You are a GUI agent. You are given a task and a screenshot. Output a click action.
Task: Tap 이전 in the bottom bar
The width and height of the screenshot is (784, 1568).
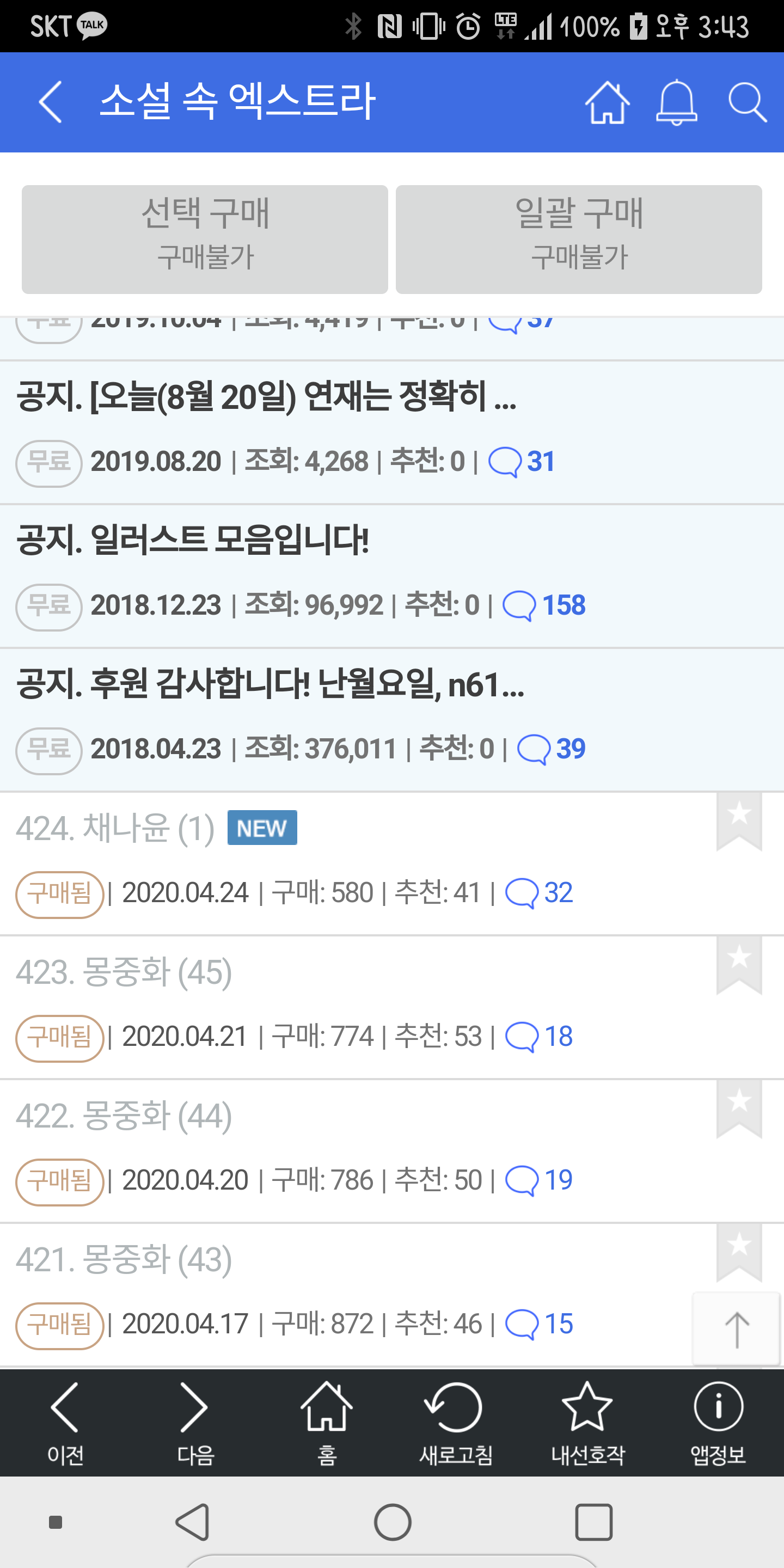tap(65, 1423)
